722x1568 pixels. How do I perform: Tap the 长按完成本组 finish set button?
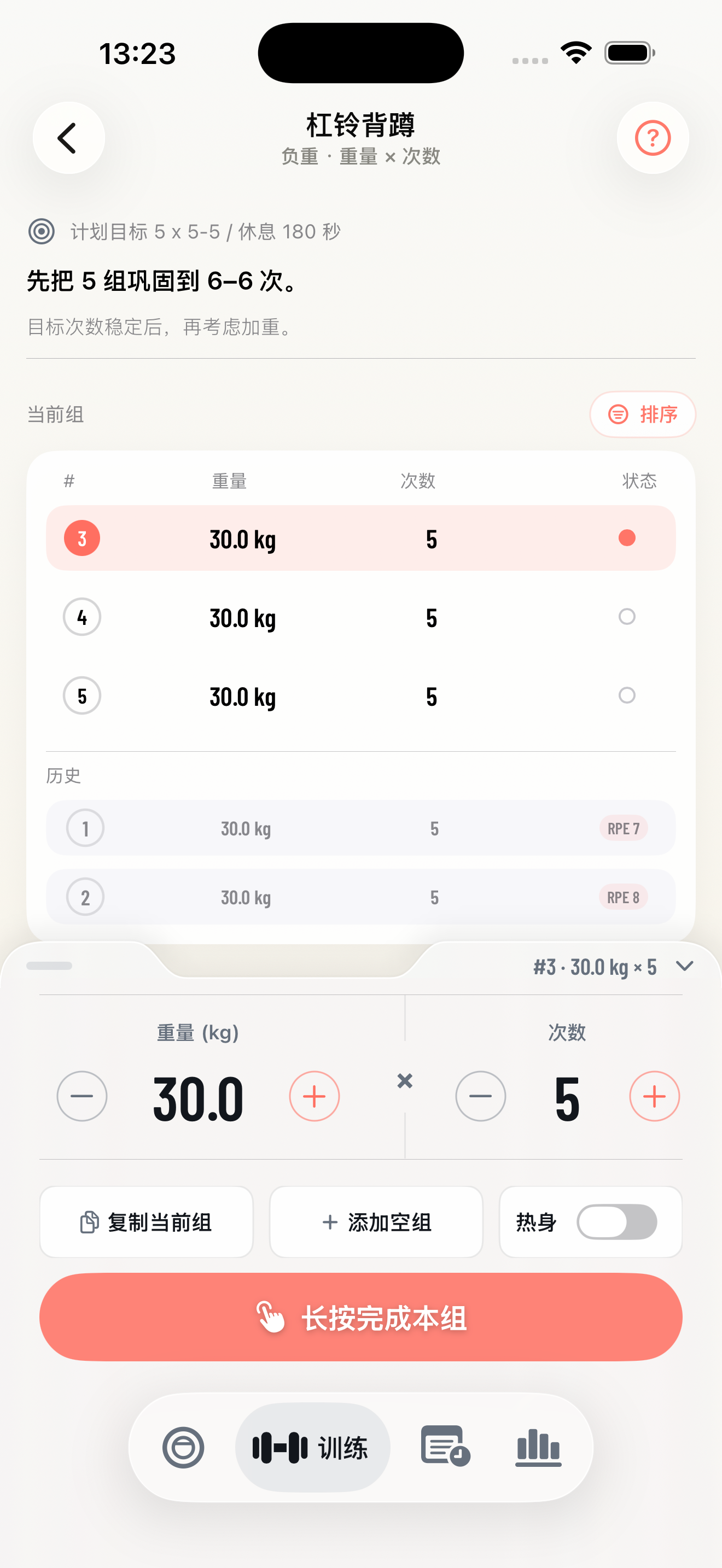pyautogui.click(x=361, y=1317)
